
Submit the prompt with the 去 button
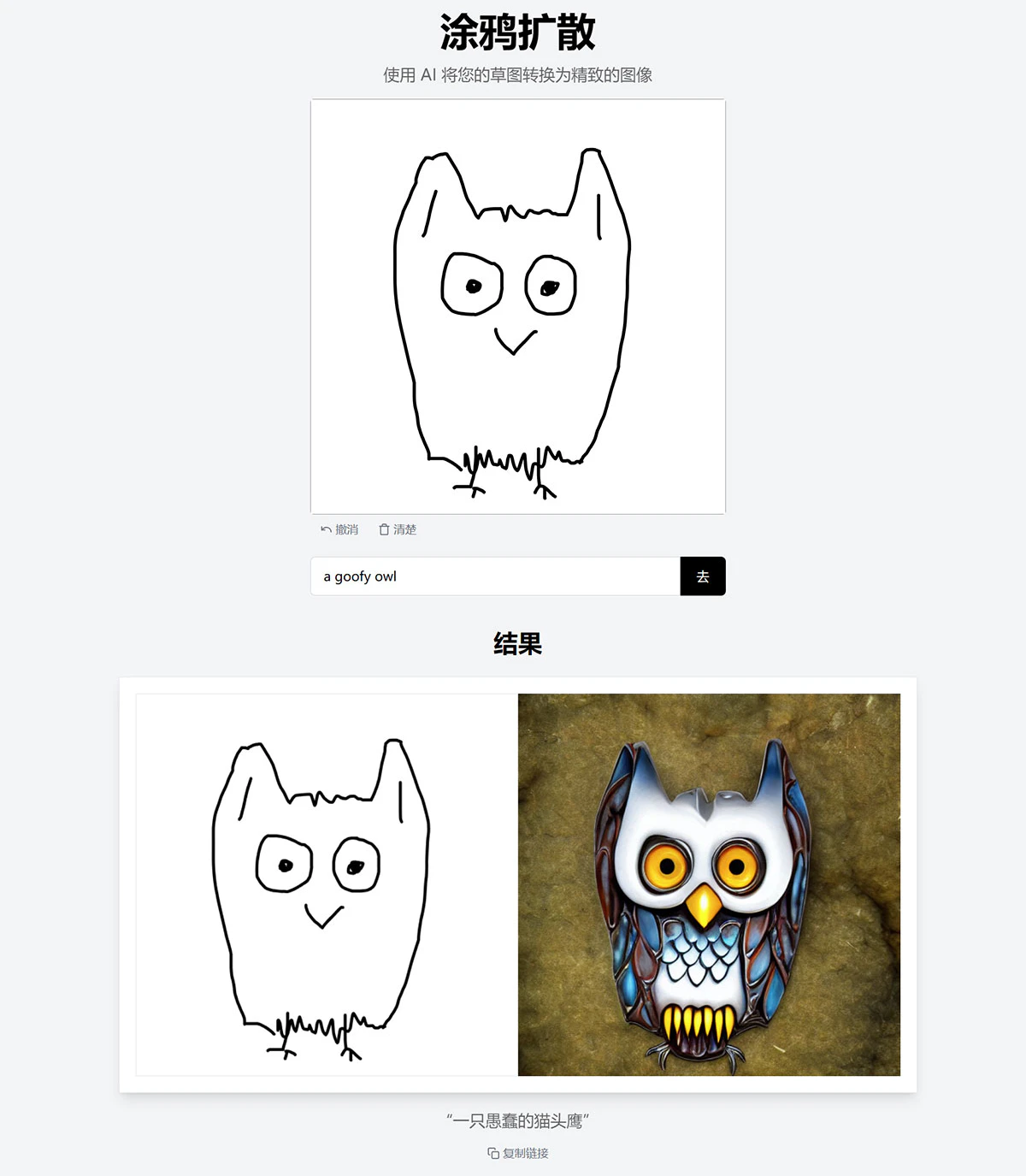702,576
